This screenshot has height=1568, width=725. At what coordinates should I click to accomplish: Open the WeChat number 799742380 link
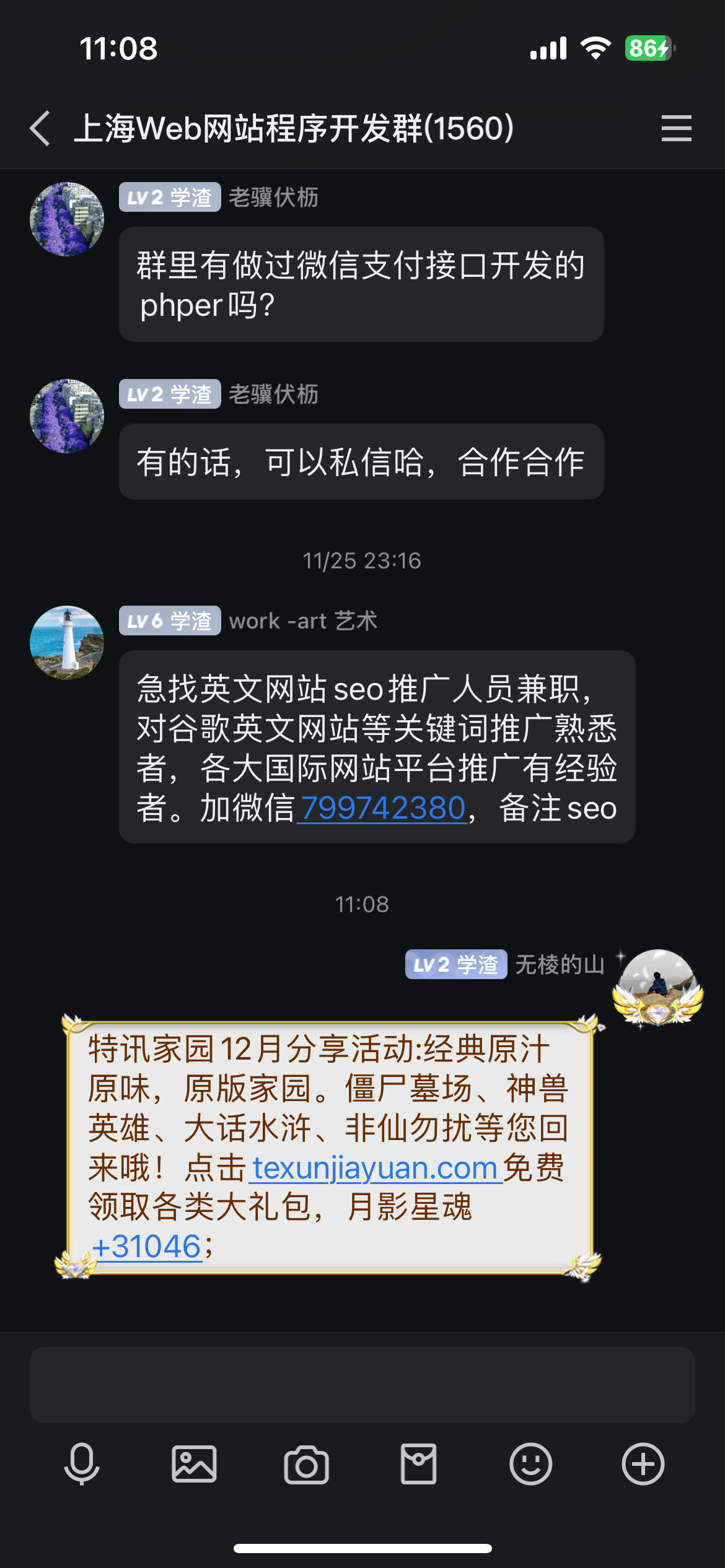pyautogui.click(x=382, y=808)
